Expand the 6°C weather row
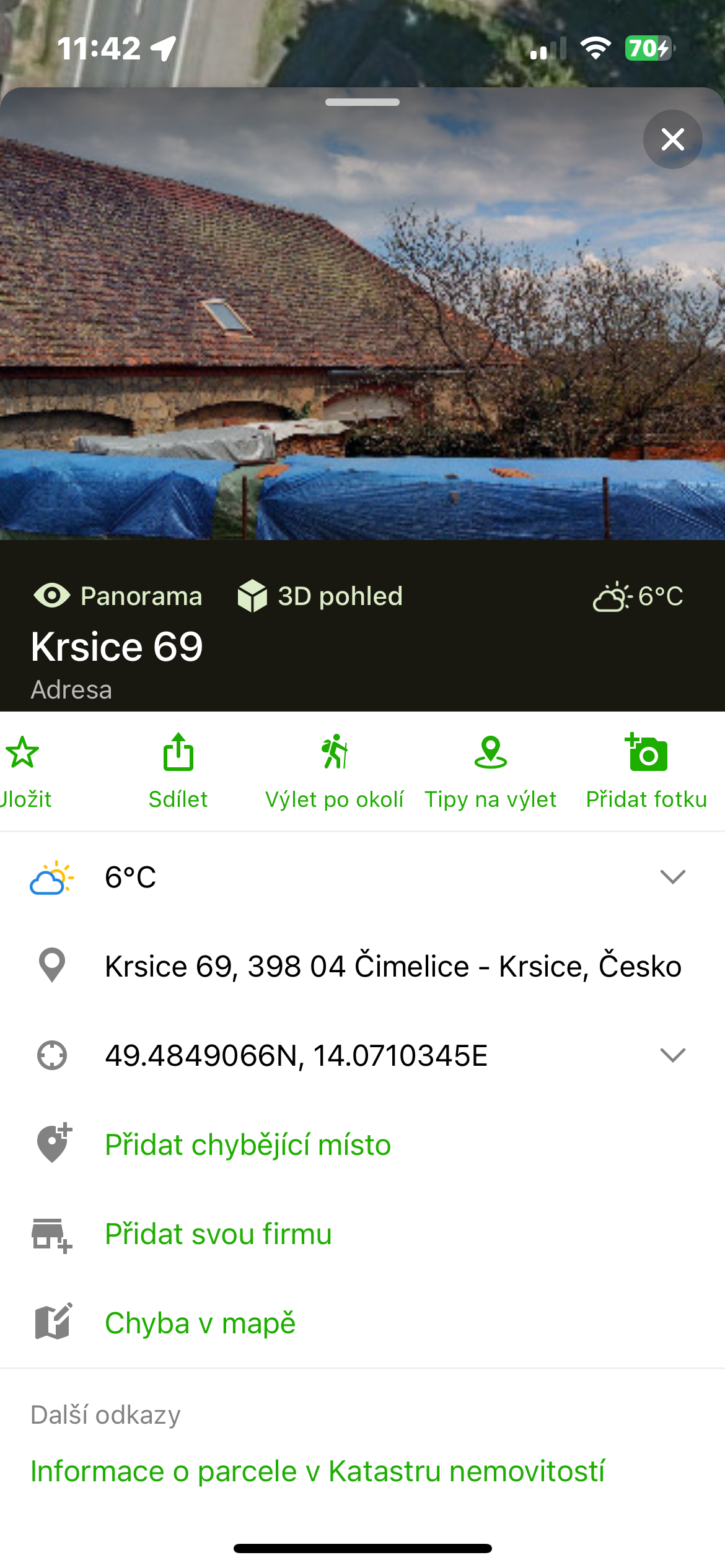The width and height of the screenshot is (725, 1568). pos(672,877)
